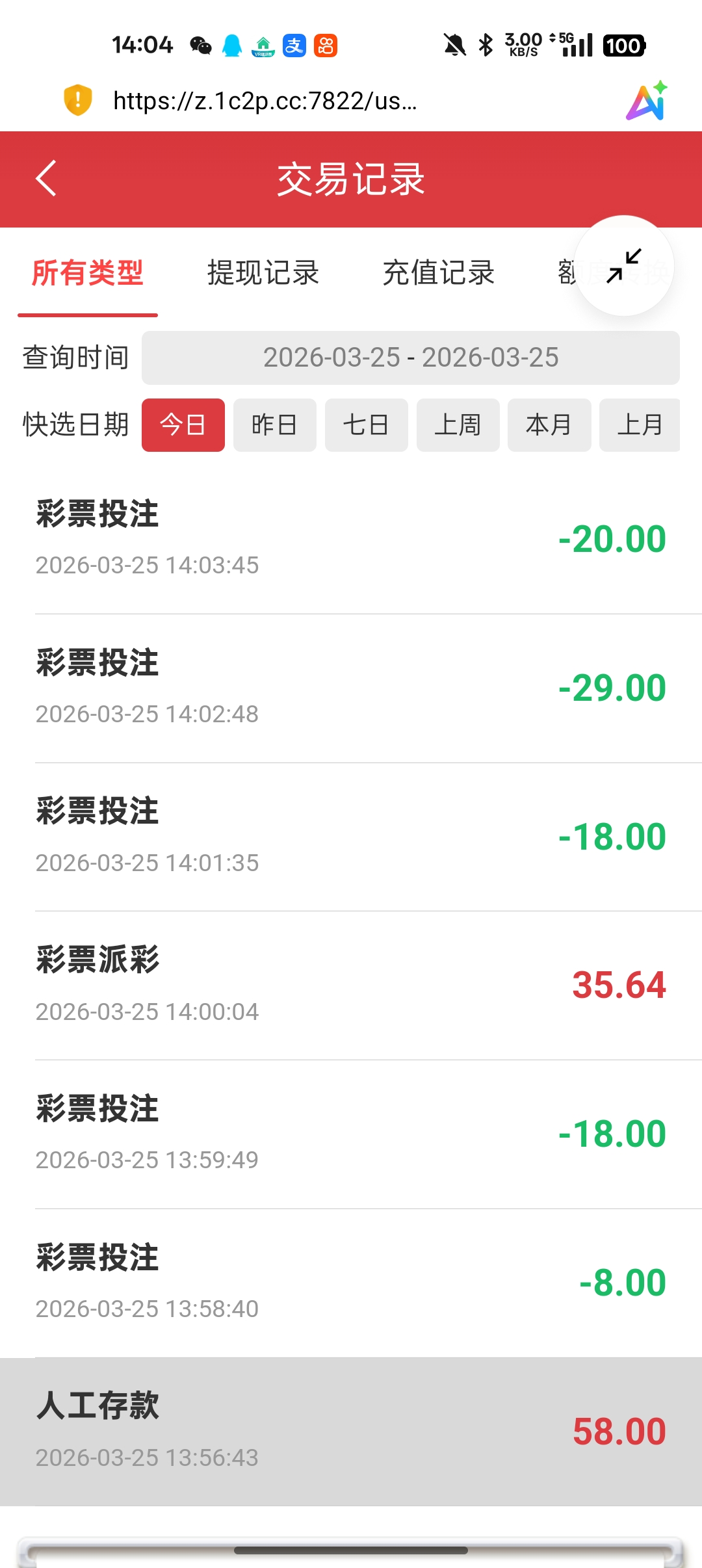Screen dimensions: 702x1568
Task: Open the 彩票投注 record at 14:03:45
Action: pyautogui.click(x=351, y=539)
